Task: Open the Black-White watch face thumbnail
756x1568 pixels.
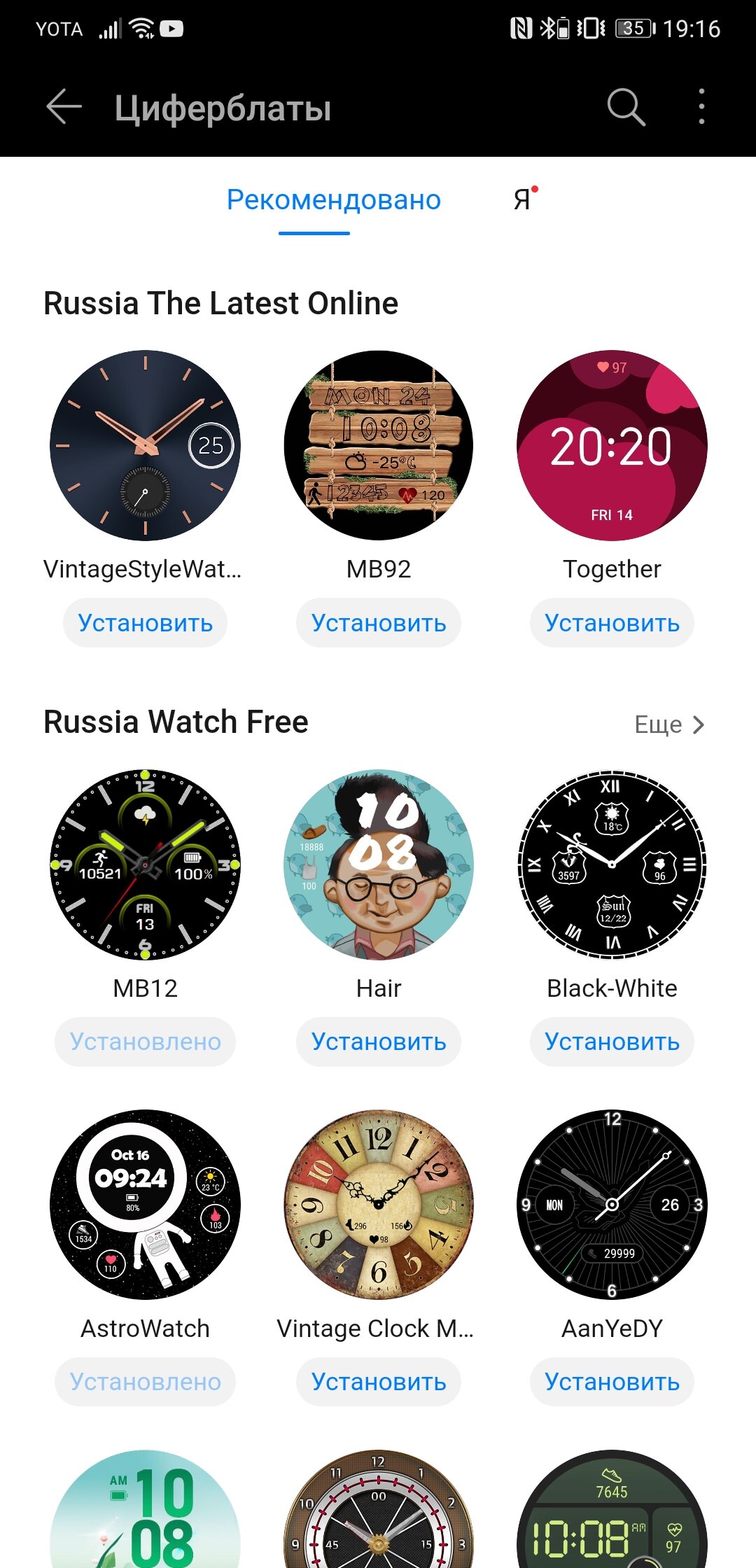Action: click(x=612, y=864)
